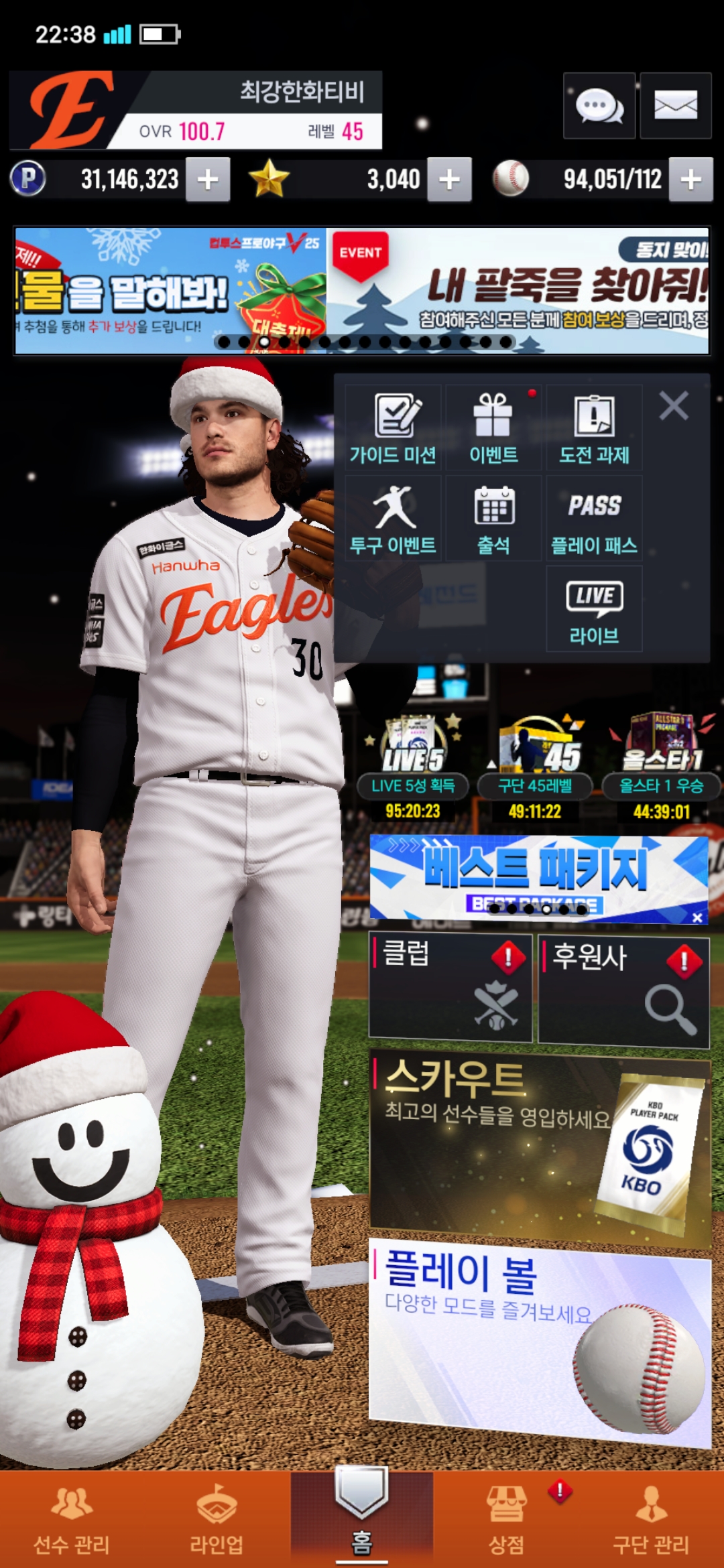Open the 클럽 card

450,988
